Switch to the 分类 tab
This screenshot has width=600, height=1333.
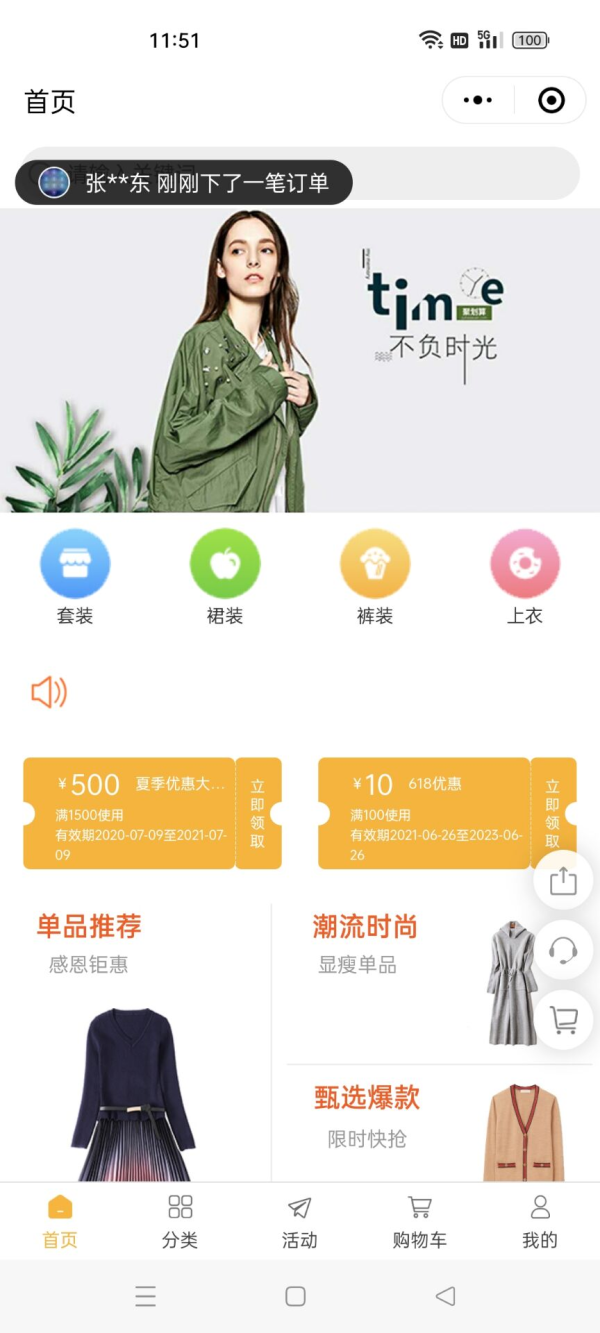pos(180,1221)
